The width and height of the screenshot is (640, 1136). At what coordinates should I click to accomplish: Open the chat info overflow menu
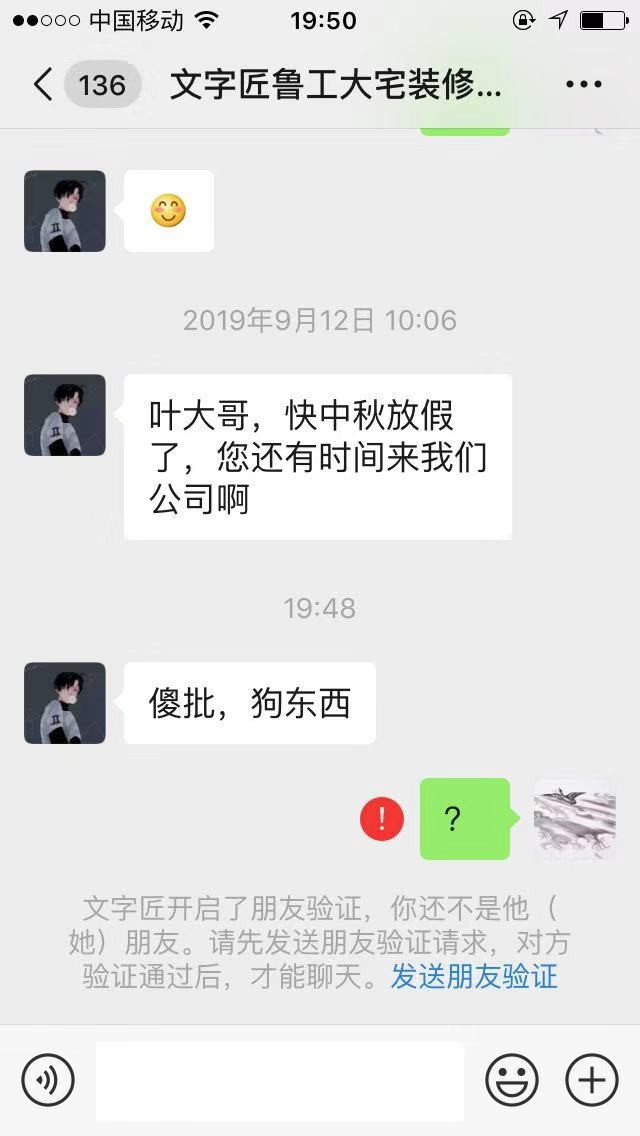tap(584, 85)
